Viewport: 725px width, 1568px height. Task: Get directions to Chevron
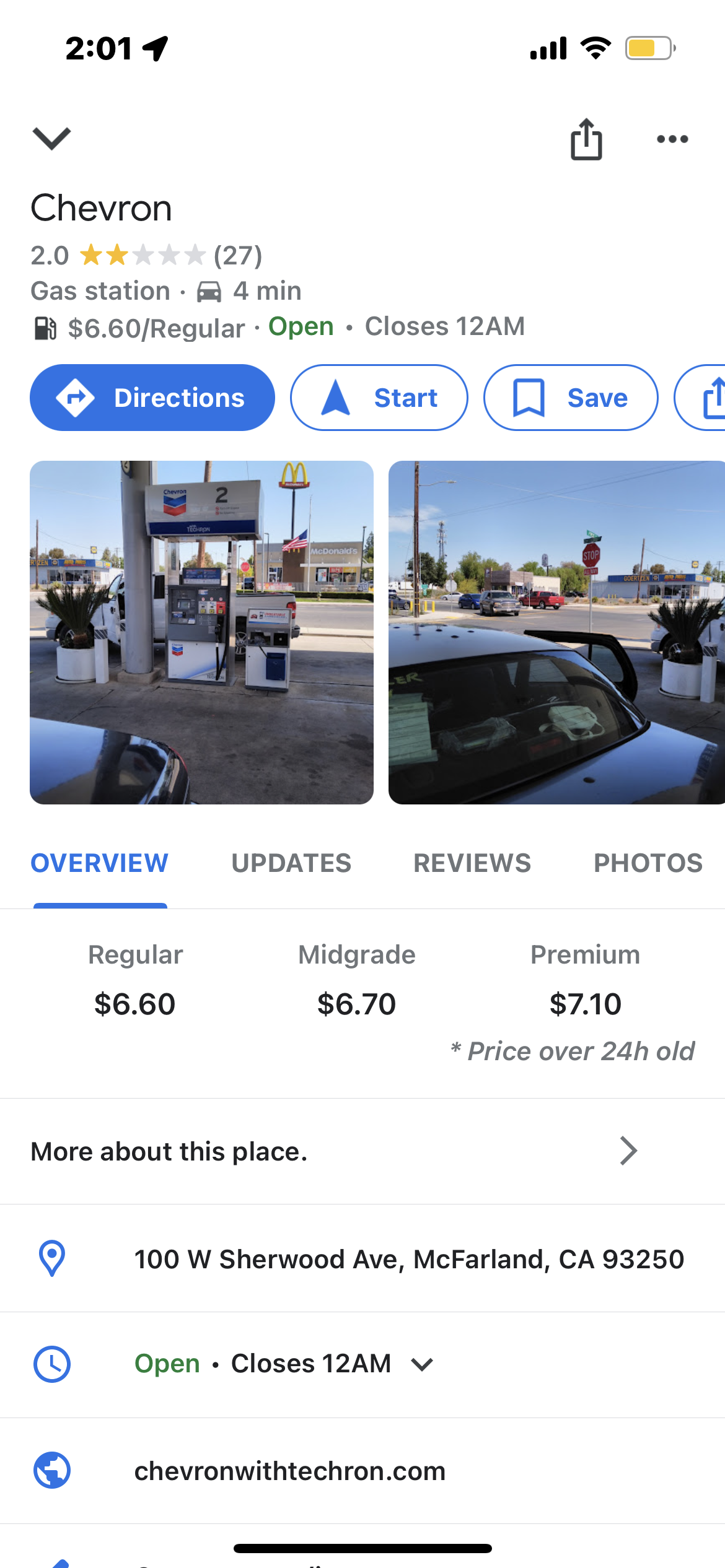[152, 398]
